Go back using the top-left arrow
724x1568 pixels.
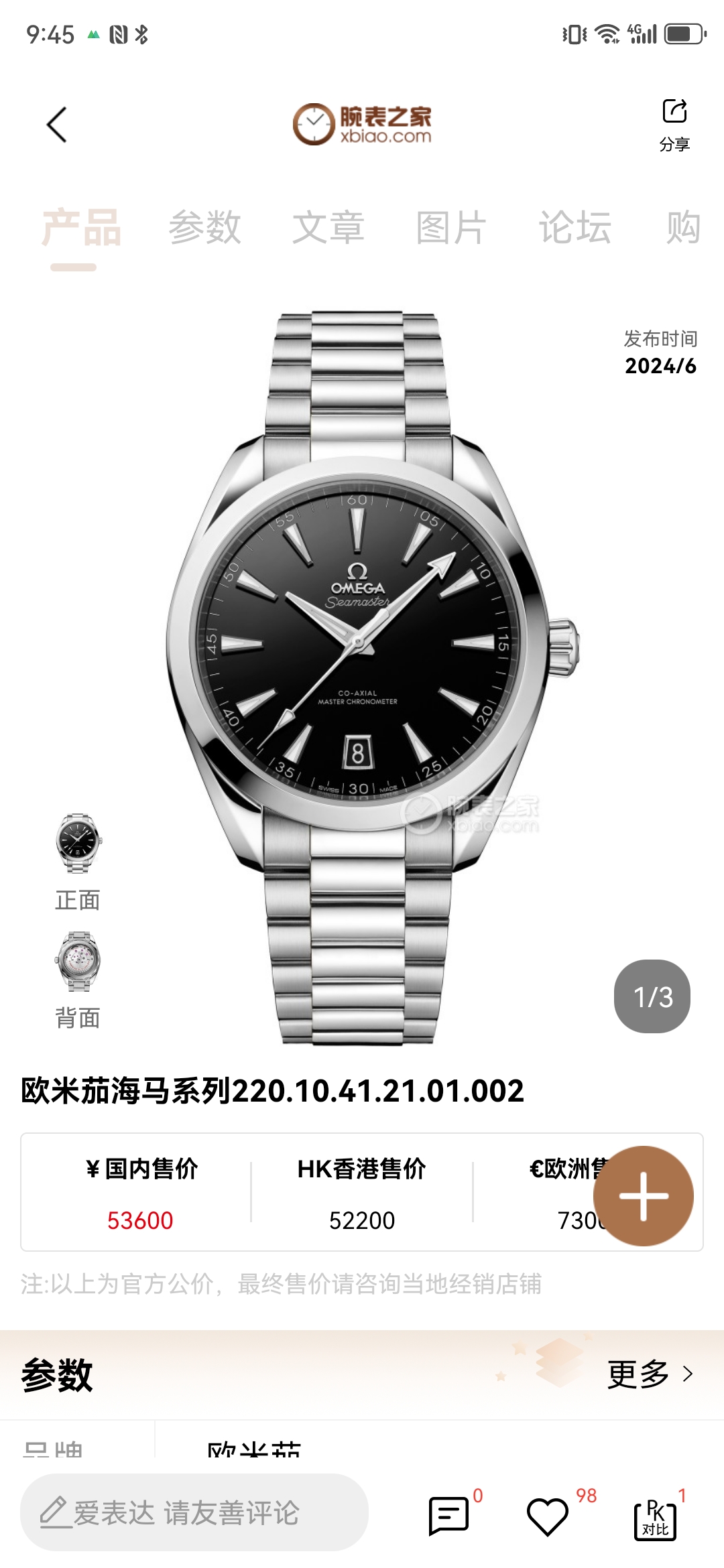(x=57, y=125)
